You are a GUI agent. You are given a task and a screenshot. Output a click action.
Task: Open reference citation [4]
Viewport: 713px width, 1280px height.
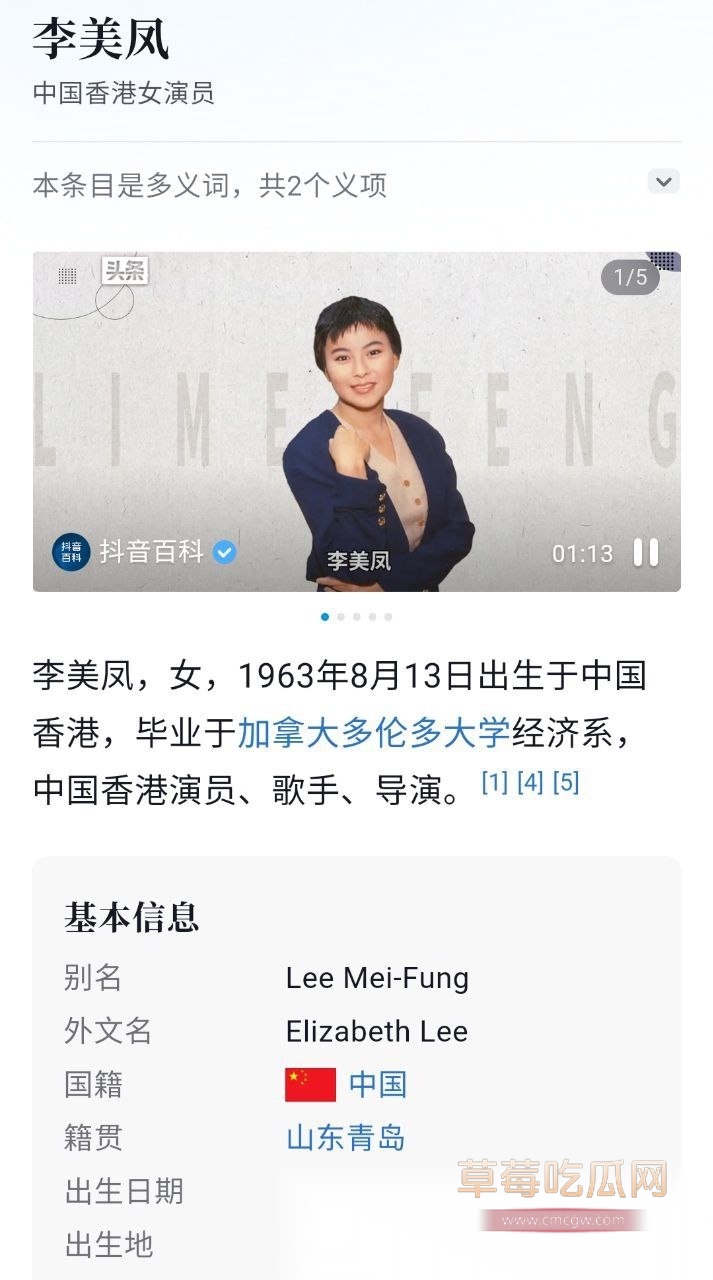[530, 783]
